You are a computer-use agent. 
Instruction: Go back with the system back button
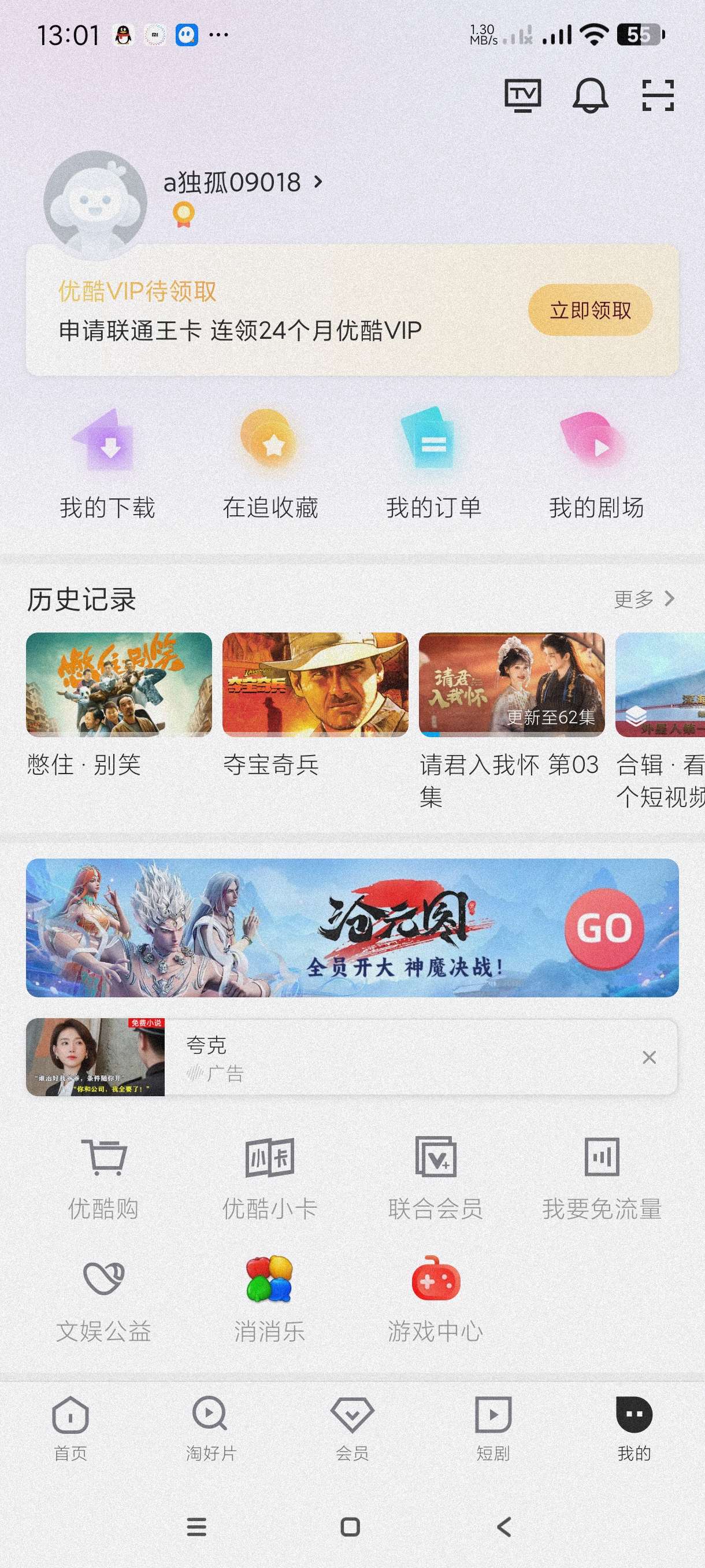point(504,1526)
